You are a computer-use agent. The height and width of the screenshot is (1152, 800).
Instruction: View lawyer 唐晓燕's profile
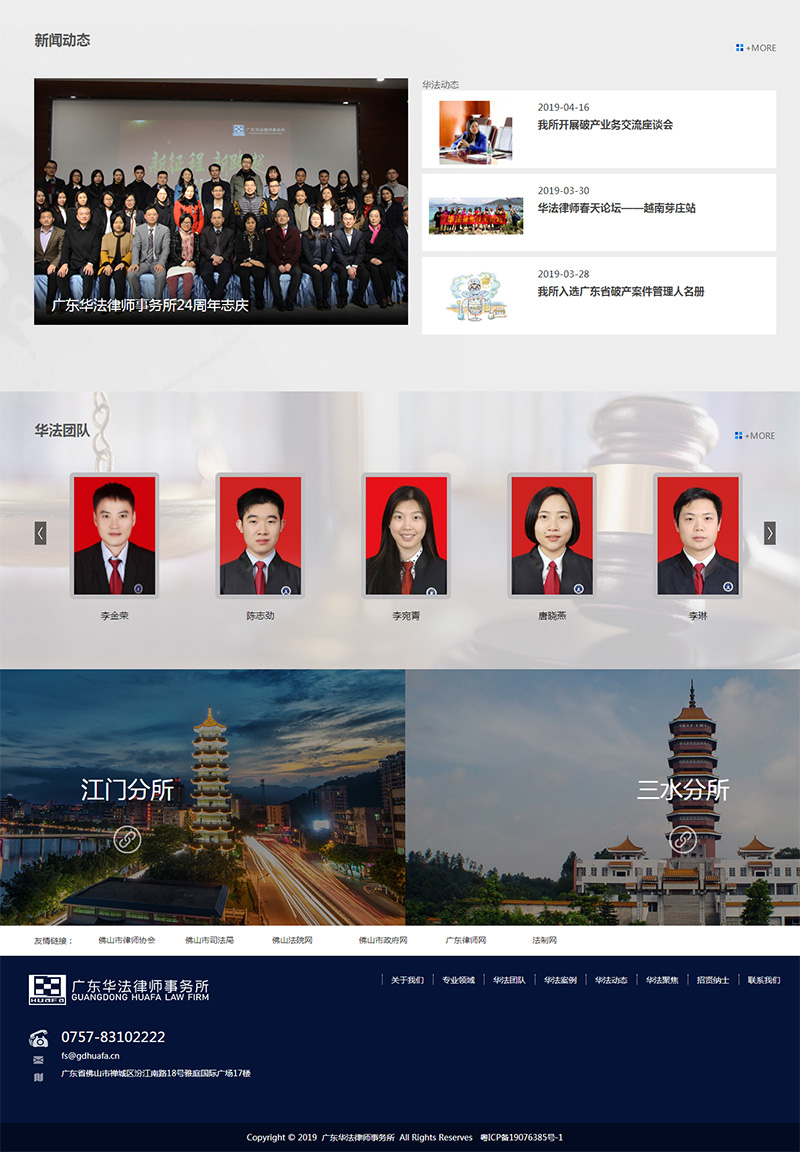click(x=552, y=537)
